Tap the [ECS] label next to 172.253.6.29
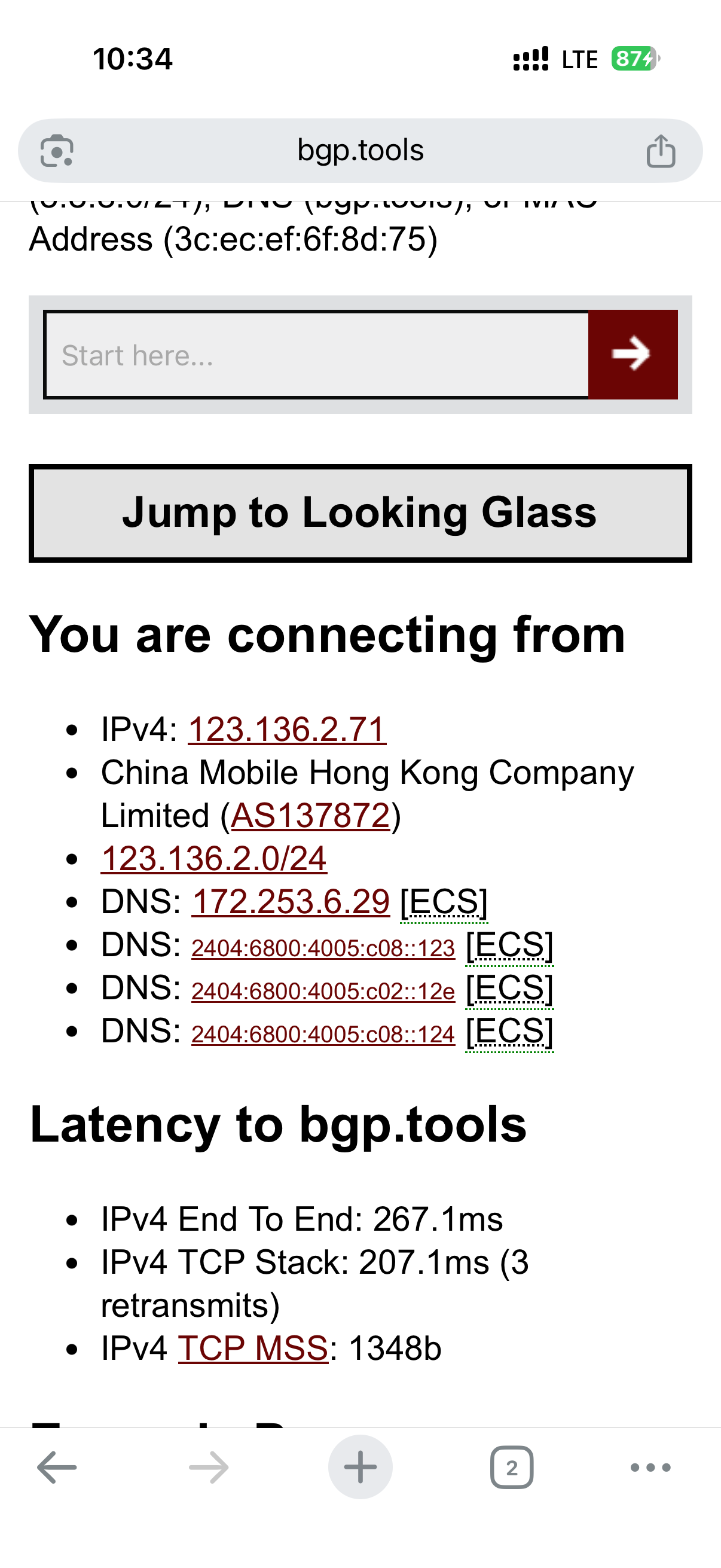The image size is (721, 1568). [444, 902]
